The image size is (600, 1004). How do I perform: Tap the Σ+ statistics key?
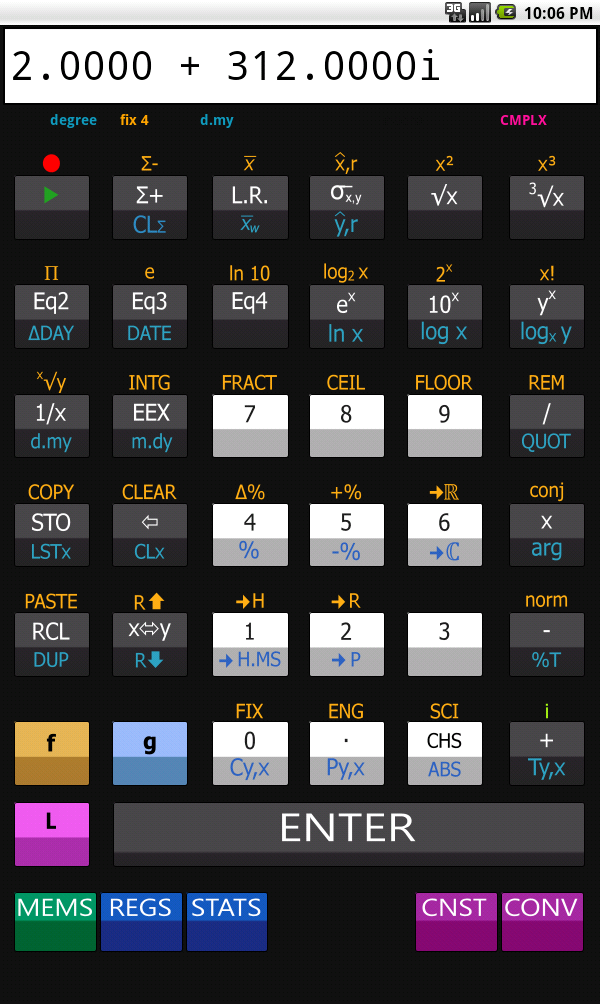coord(149,196)
